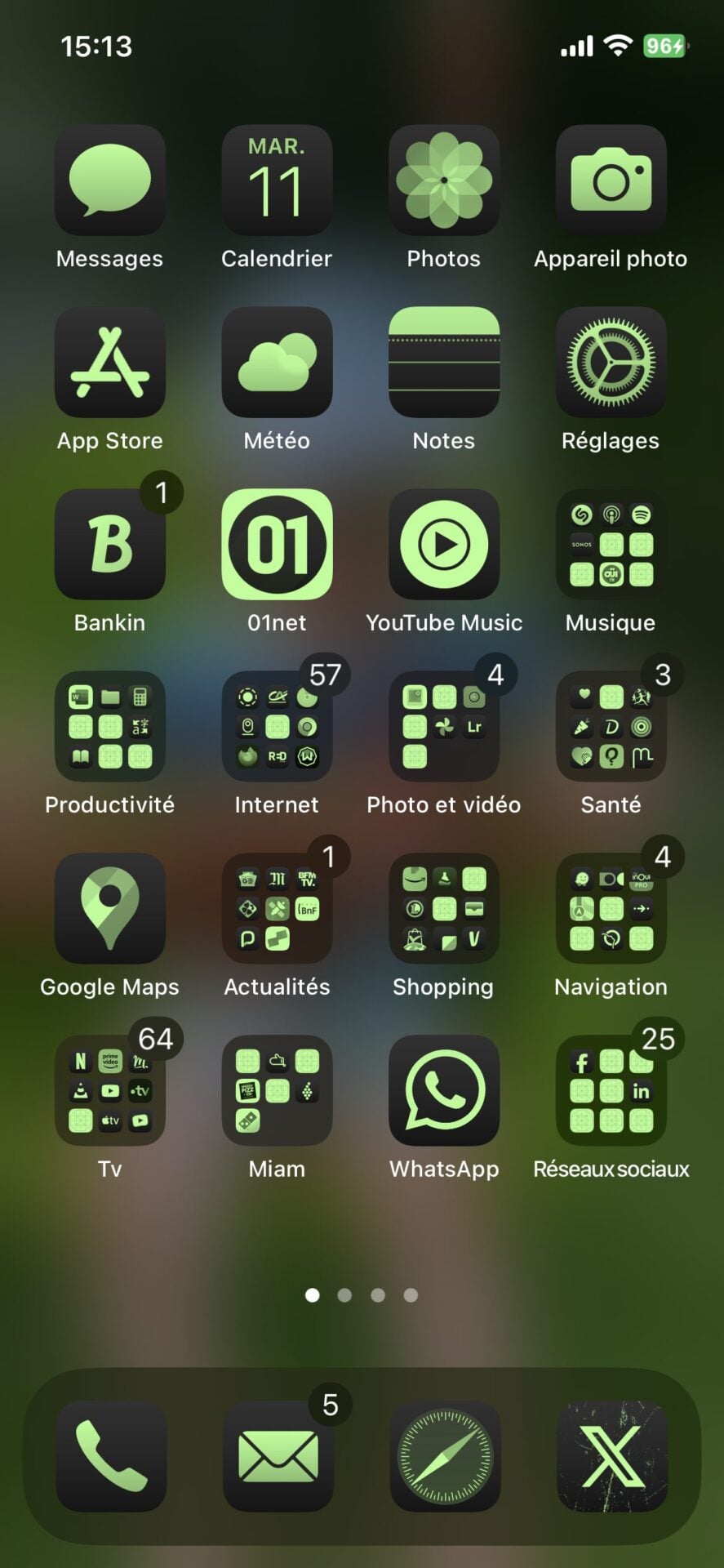Open Réglages settings
Image resolution: width=724 pixels, height=1568 pixels.
click(x=611, y=363)
